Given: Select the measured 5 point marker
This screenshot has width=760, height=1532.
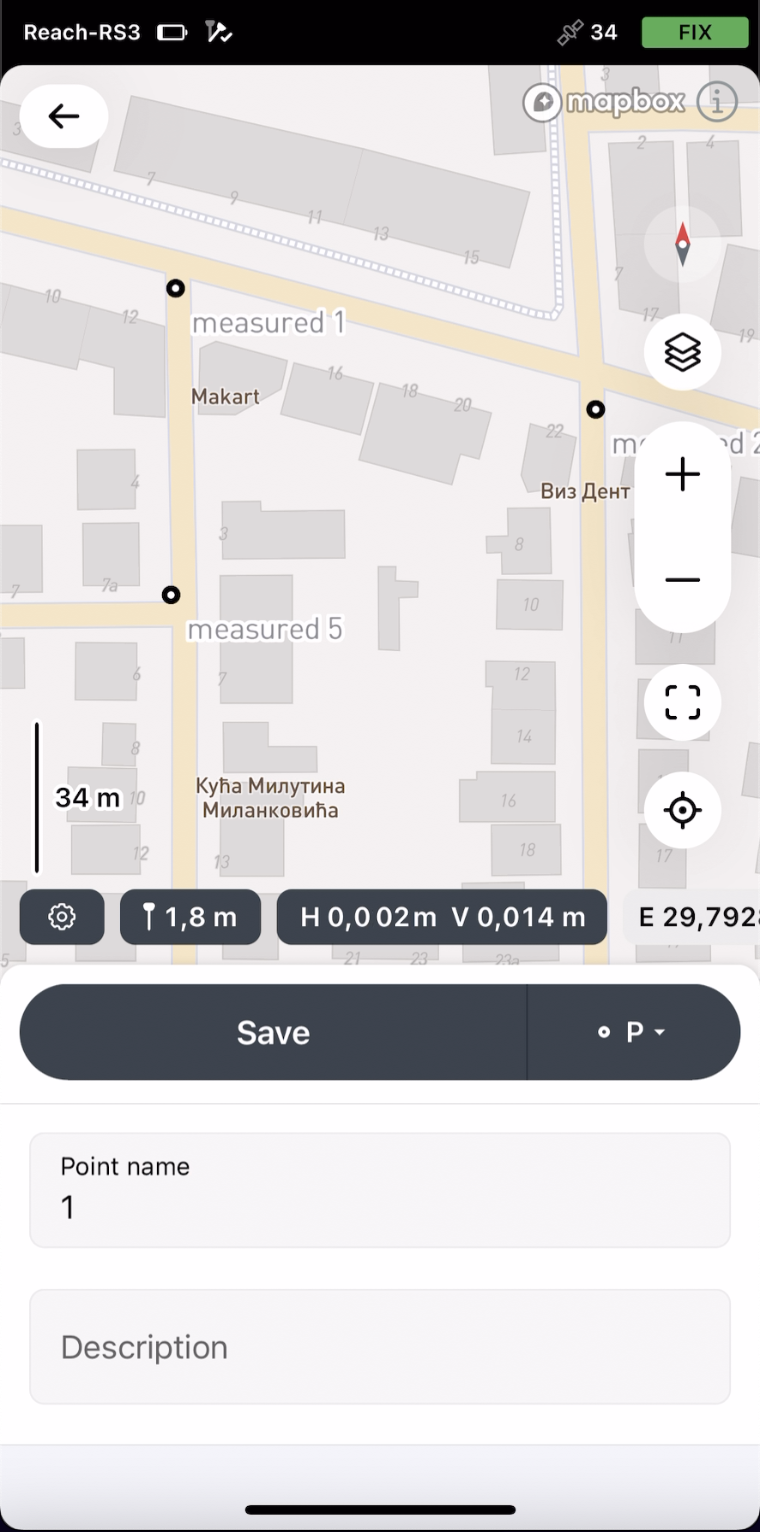Looking at the screenshot, I should (x=171, y=595).
